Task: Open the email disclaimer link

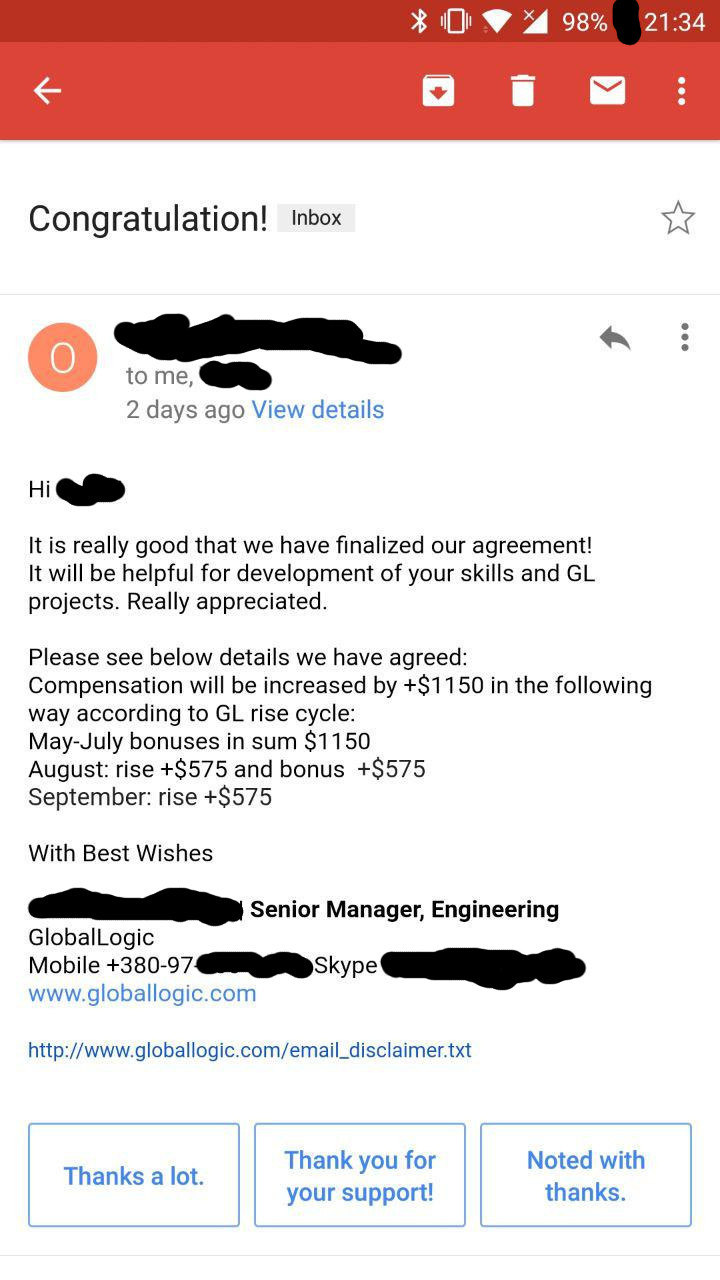Action: (249, 1050)
